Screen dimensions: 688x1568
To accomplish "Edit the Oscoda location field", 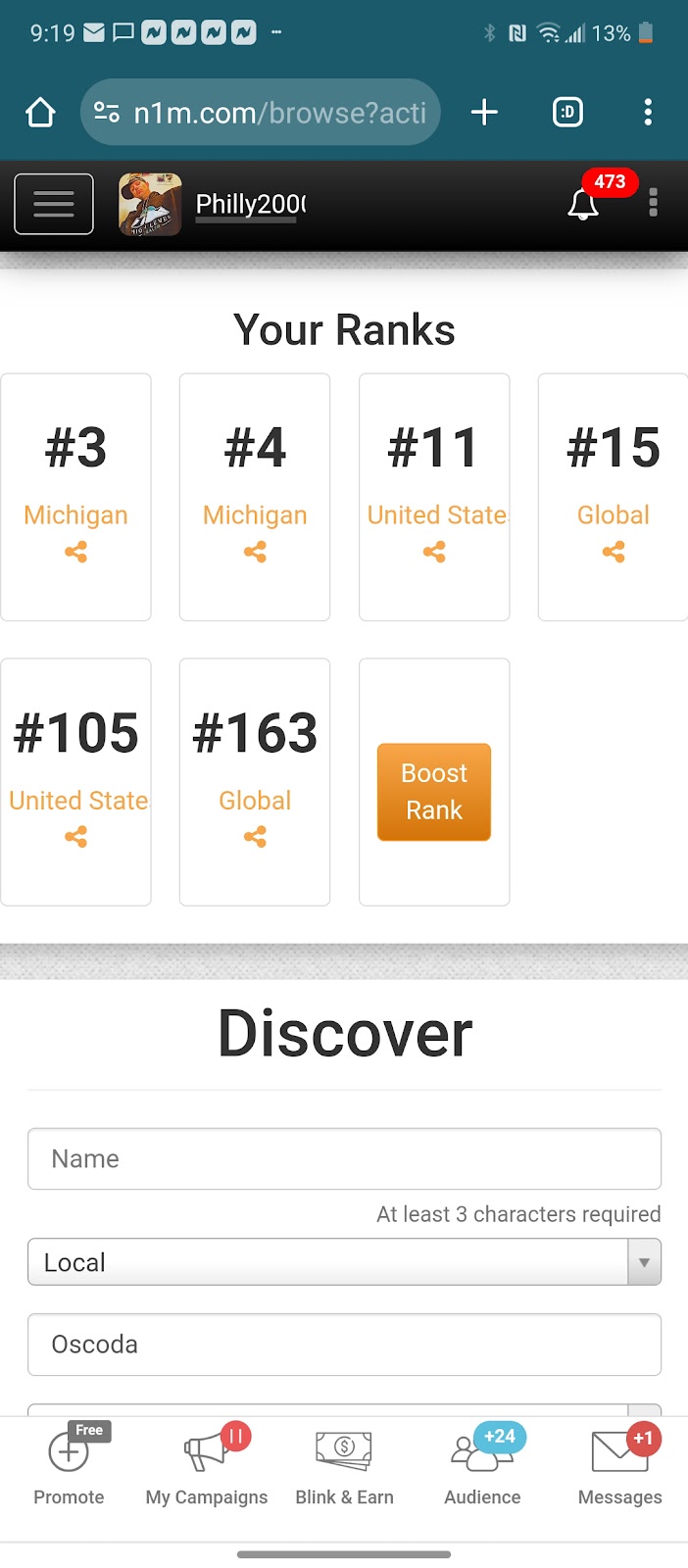I will tap(344, 1345).
